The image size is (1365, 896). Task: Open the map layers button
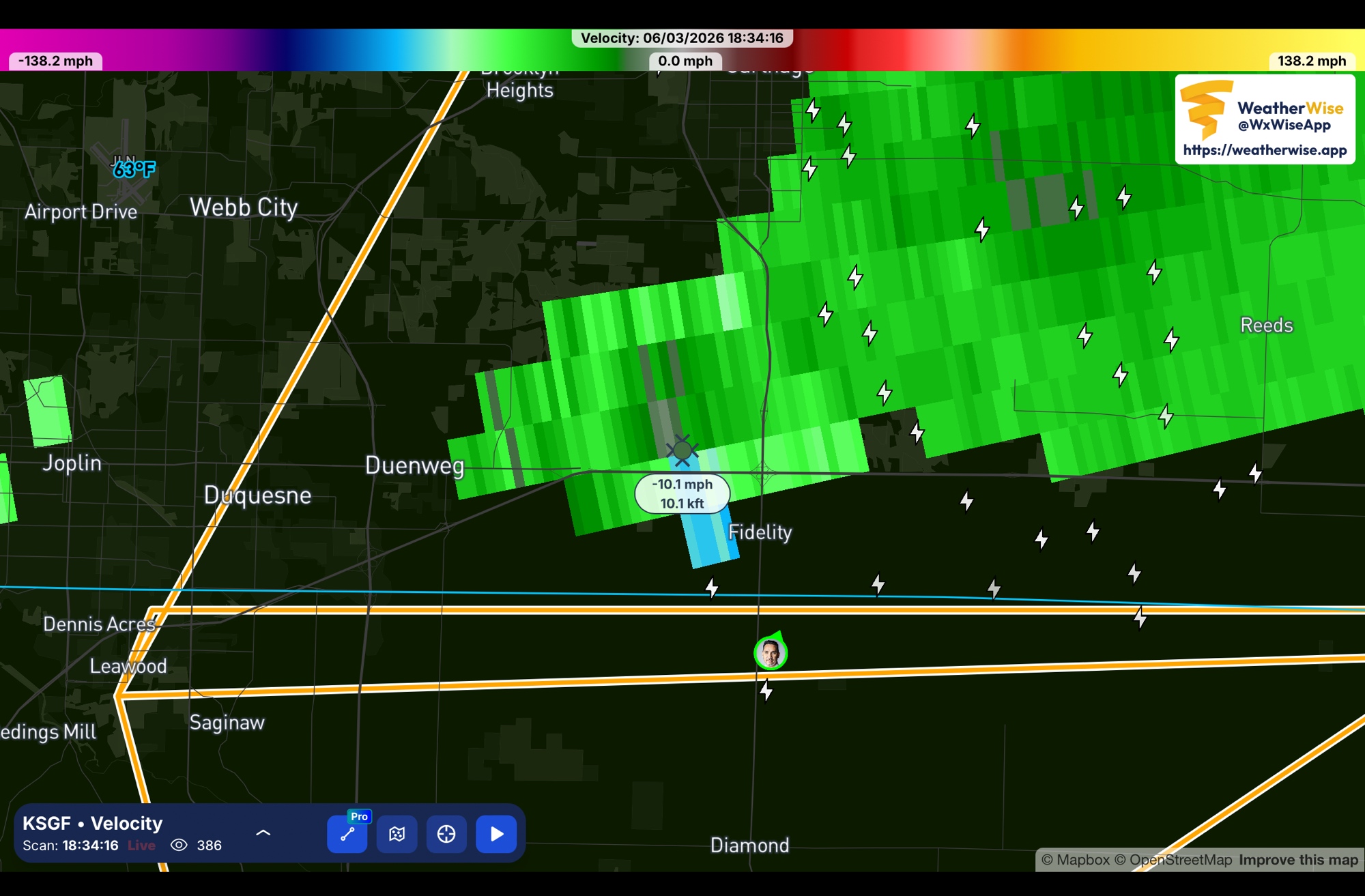tap(397, 834)
